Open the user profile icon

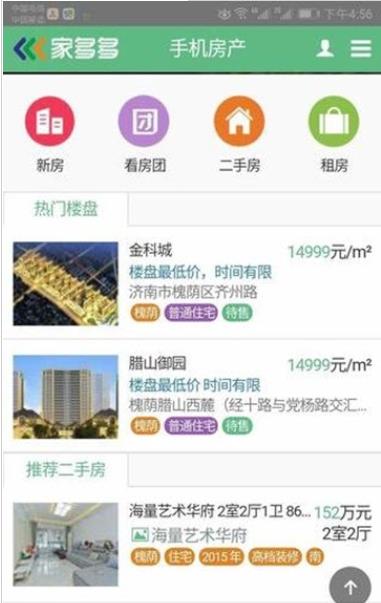point(325,48)
